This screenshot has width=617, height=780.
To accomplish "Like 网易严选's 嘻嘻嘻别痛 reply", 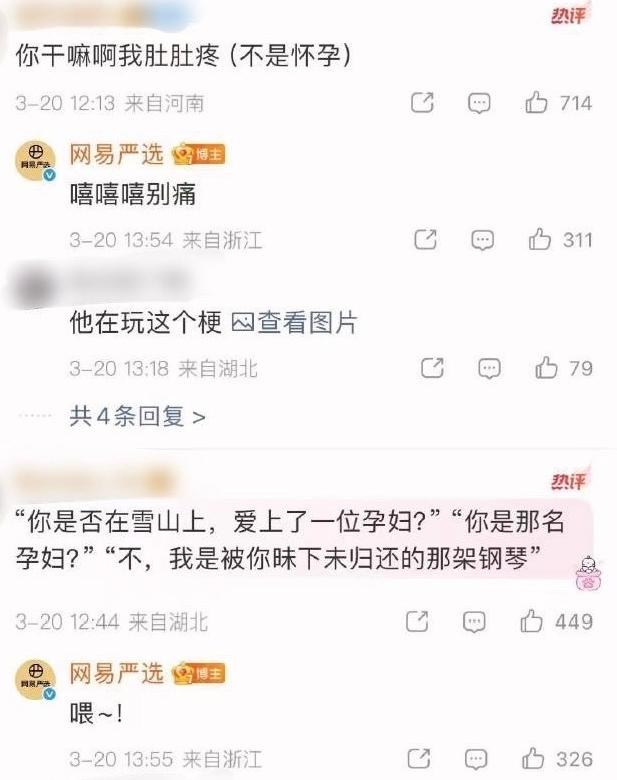I will click(x=540, y=239).
